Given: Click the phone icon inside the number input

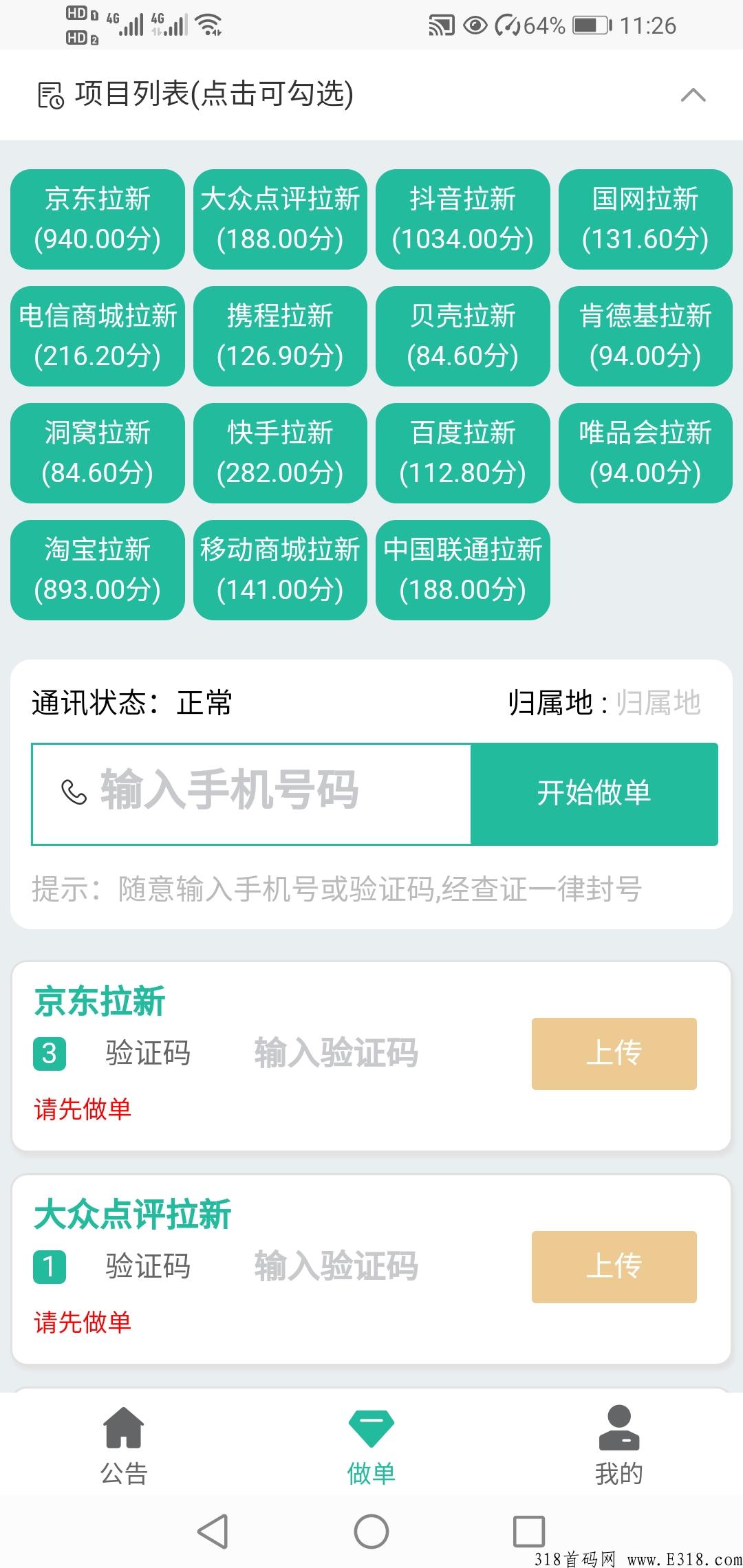Looking at the screenshot, I should tap(74, 792).
